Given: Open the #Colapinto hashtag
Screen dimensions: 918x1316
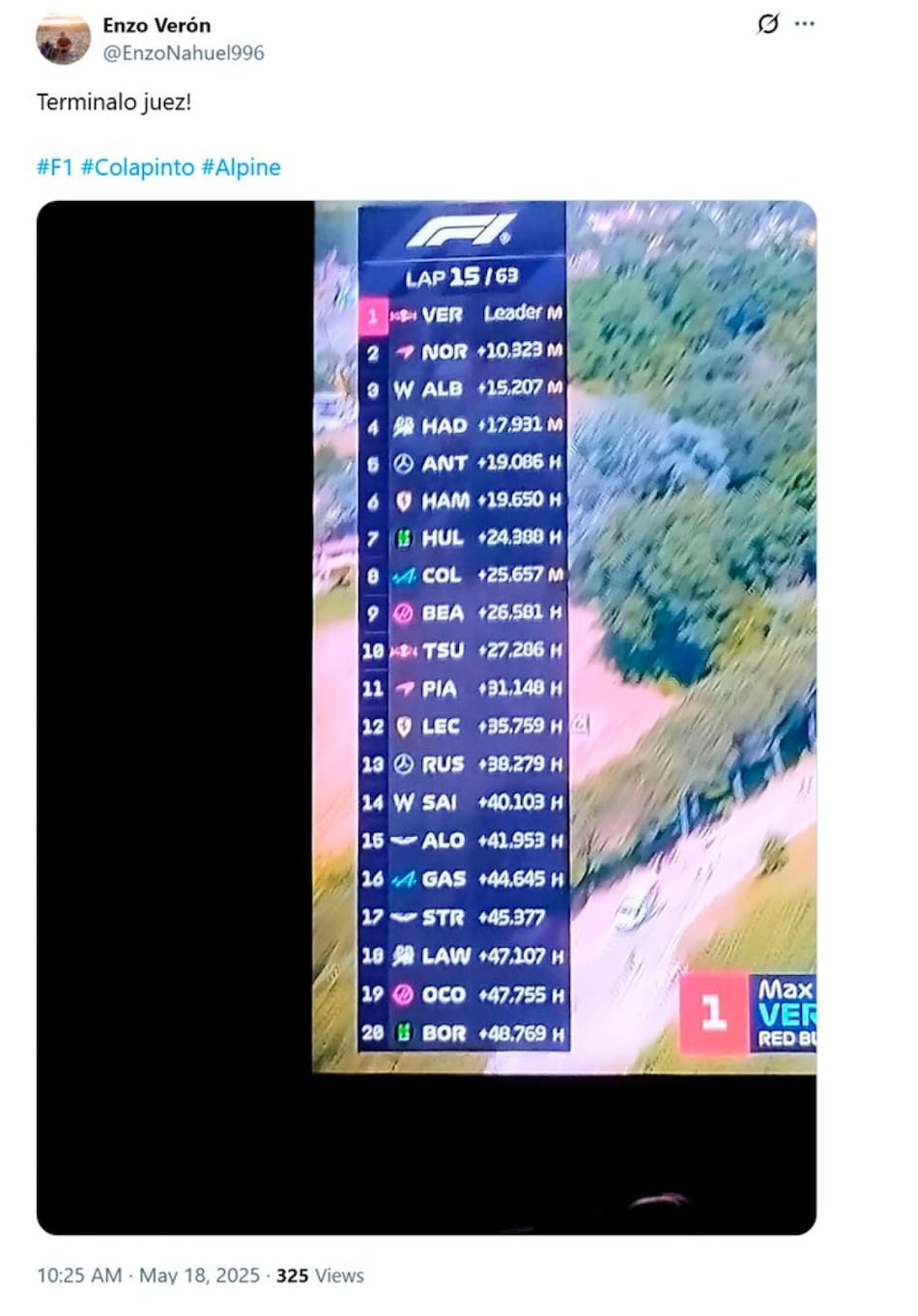Looking at the screenshot, I should [x=137, y=167].
